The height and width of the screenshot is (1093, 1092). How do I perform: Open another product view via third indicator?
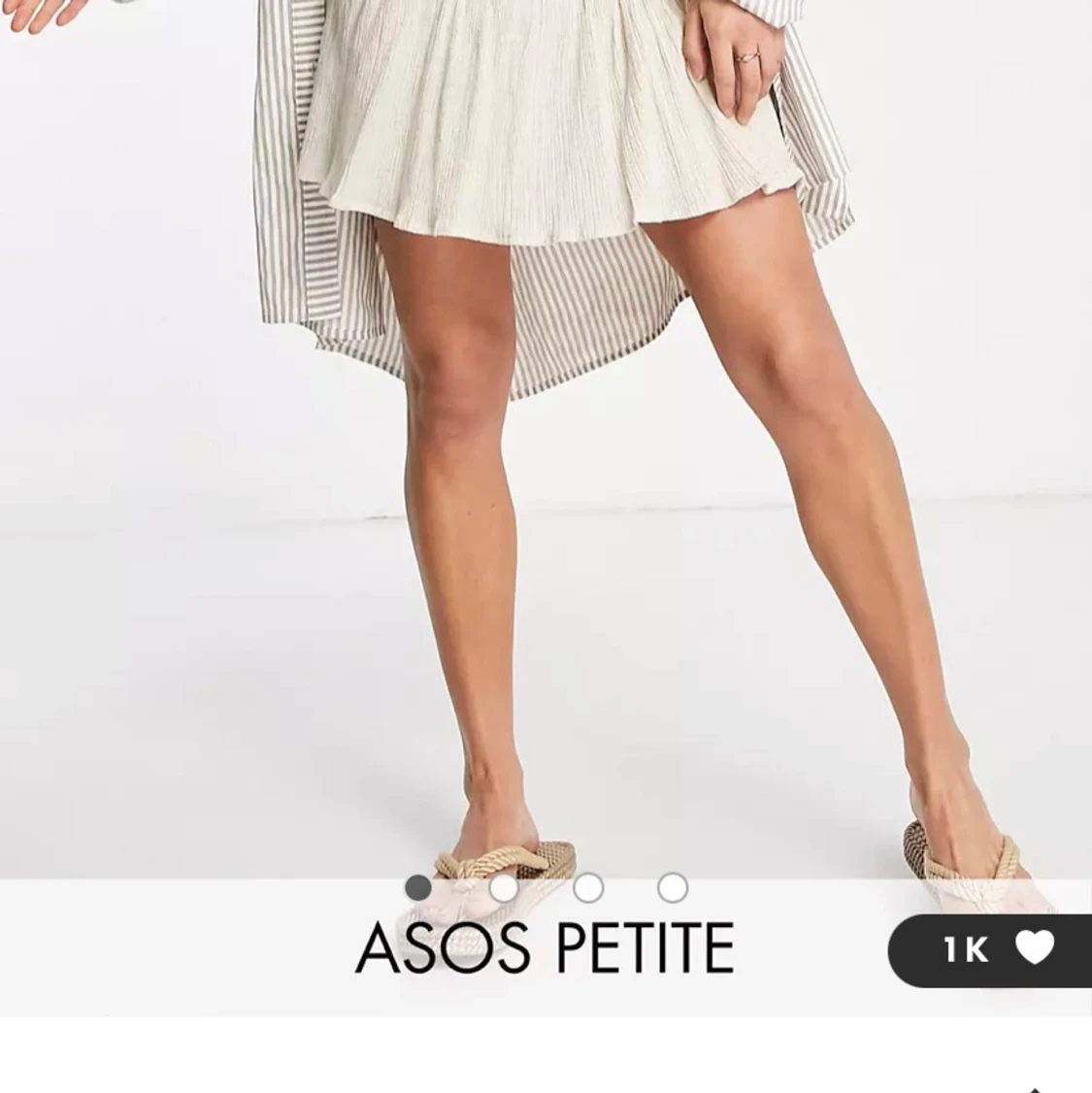point(588,887)
